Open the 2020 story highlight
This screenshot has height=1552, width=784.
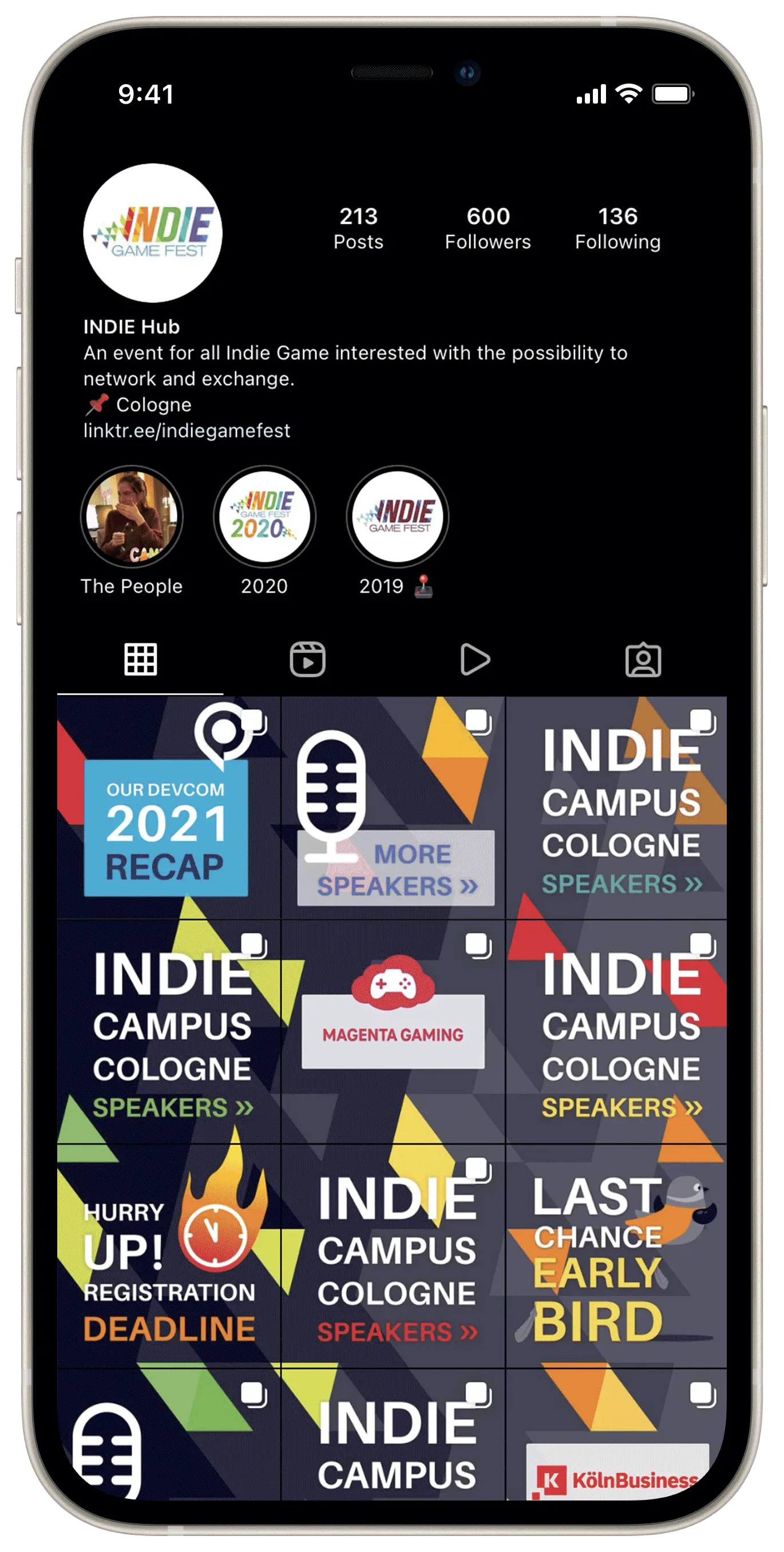coord(264,517)
